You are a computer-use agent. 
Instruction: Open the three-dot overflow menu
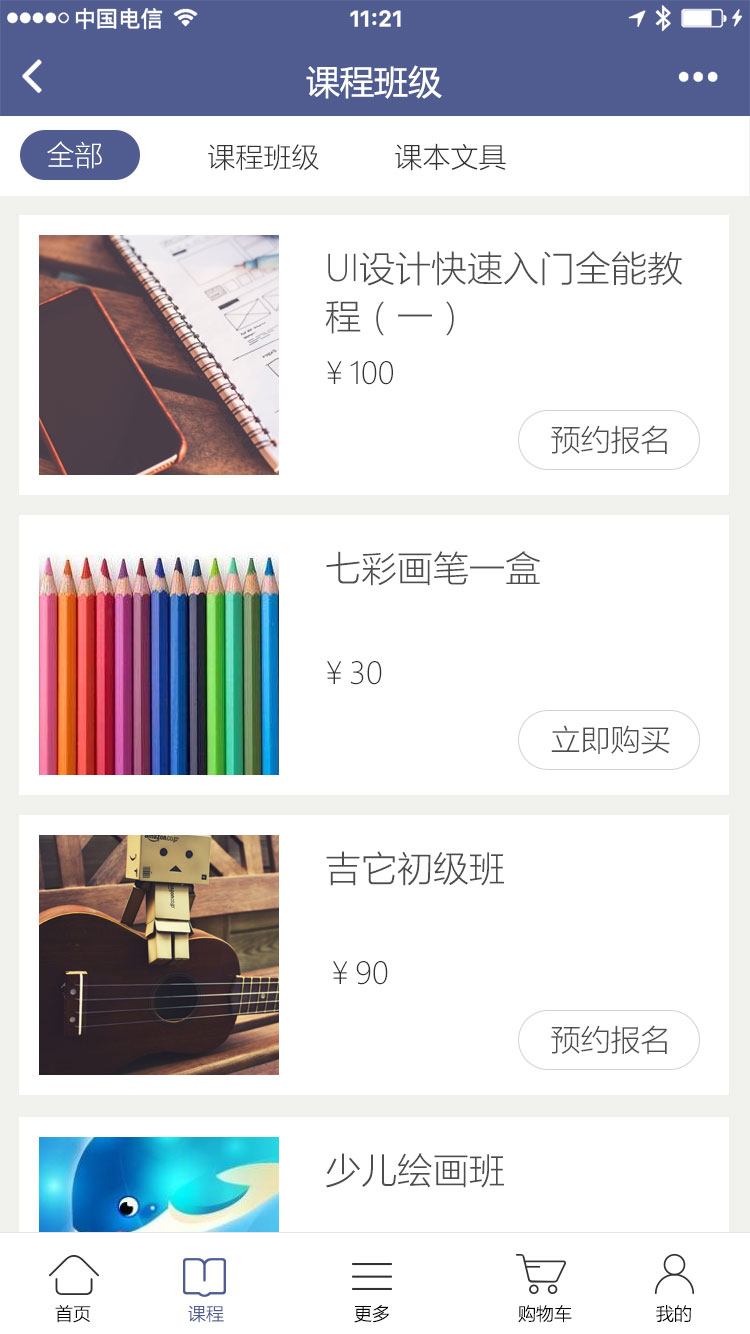697,78
